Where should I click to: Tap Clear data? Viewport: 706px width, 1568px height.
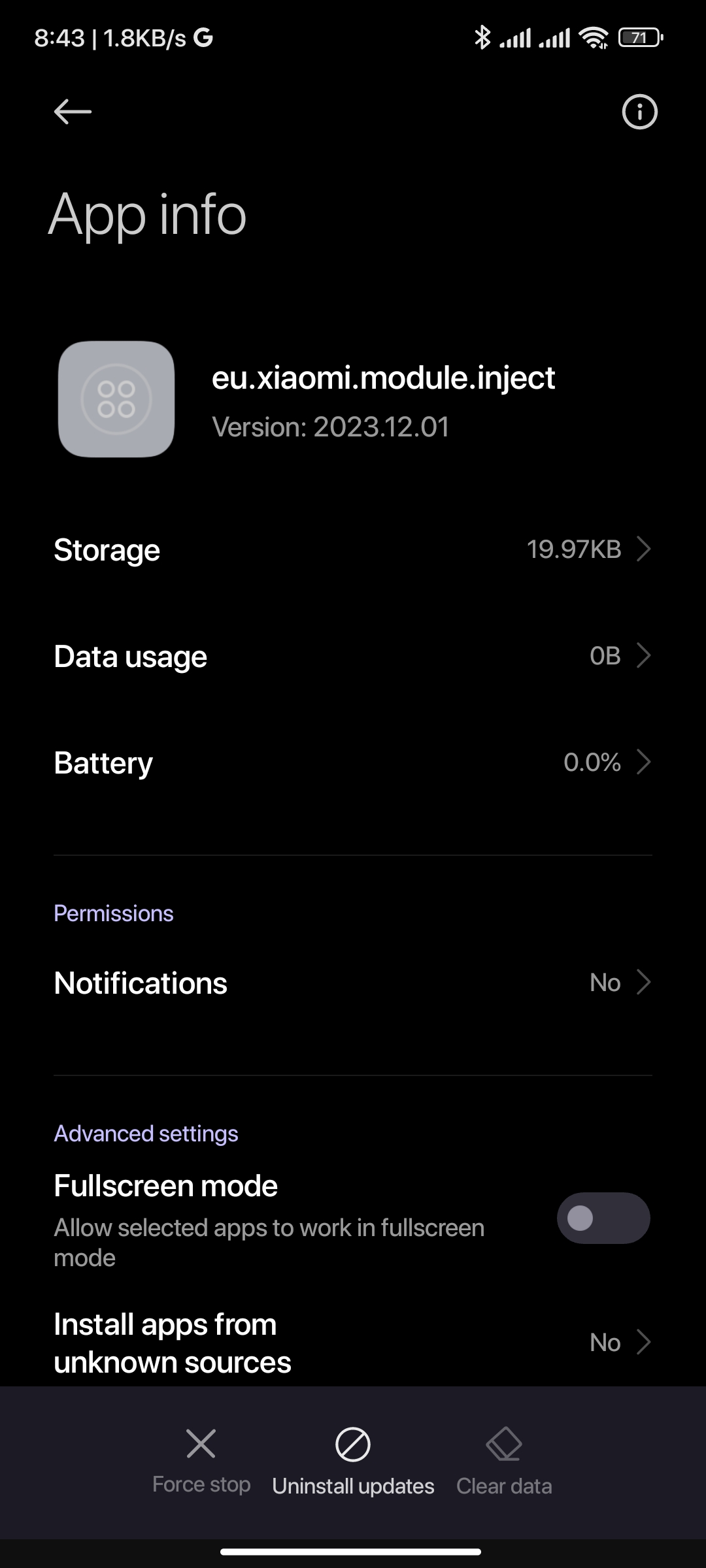(x=504, y=1462)
